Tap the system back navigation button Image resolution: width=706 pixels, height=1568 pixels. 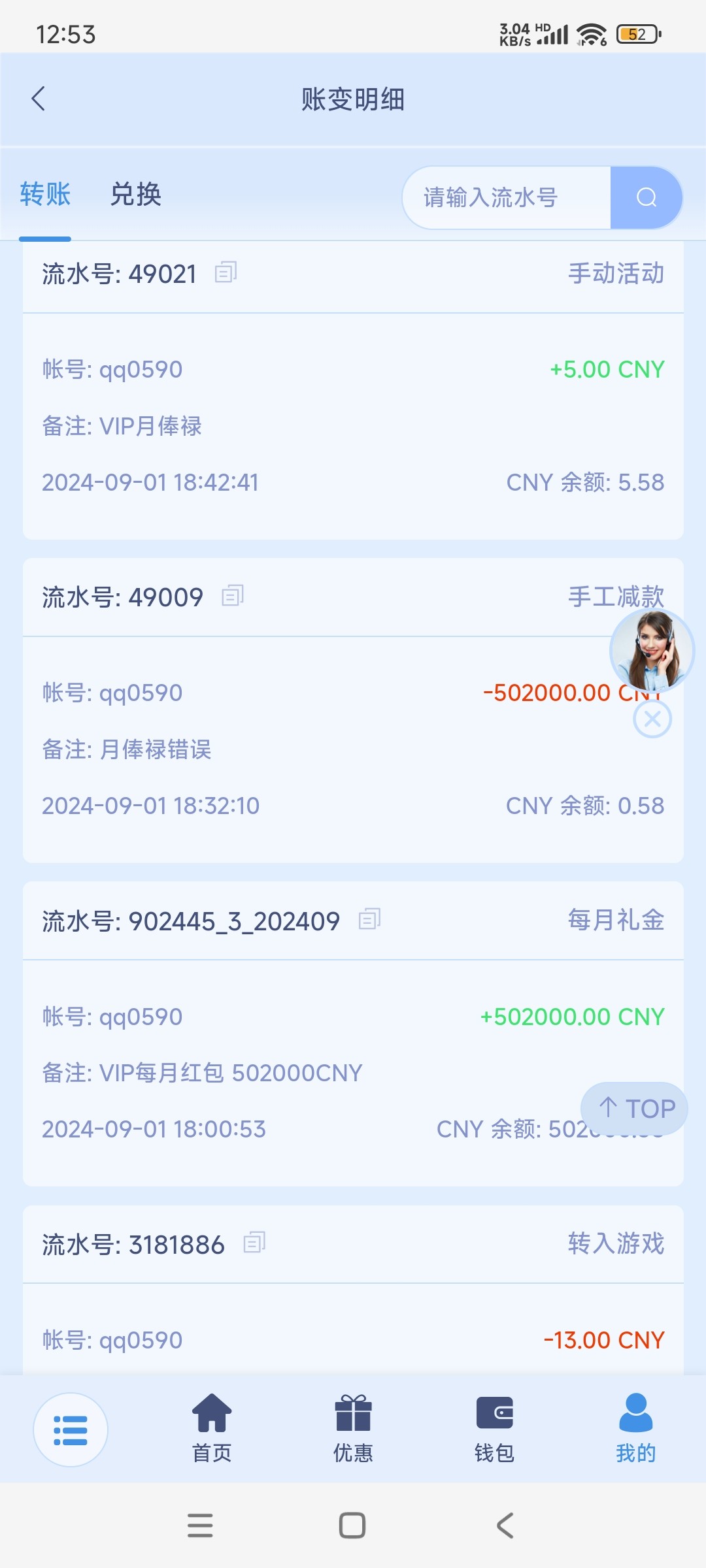[505, 1526]
